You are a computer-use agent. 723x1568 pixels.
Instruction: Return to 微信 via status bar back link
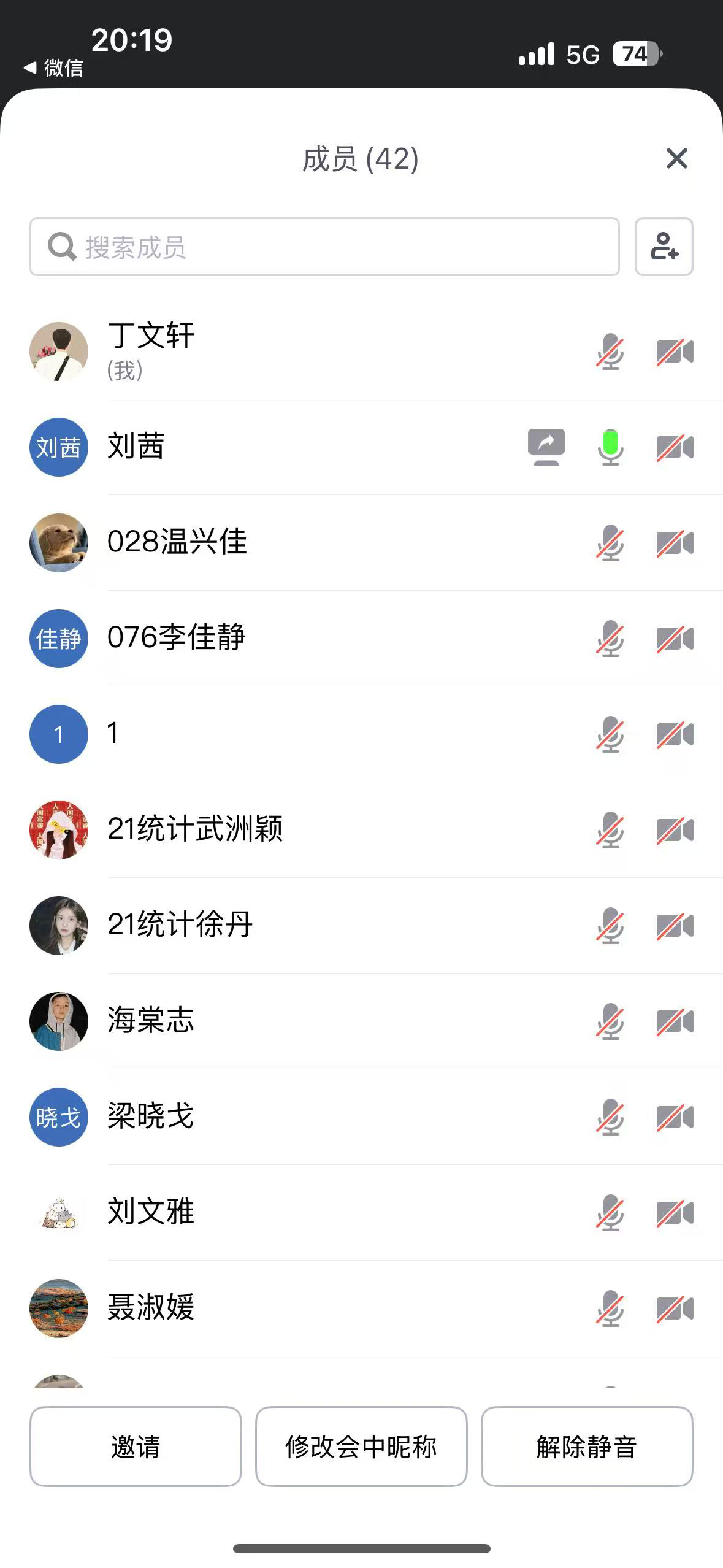click(x=54, y=67)
